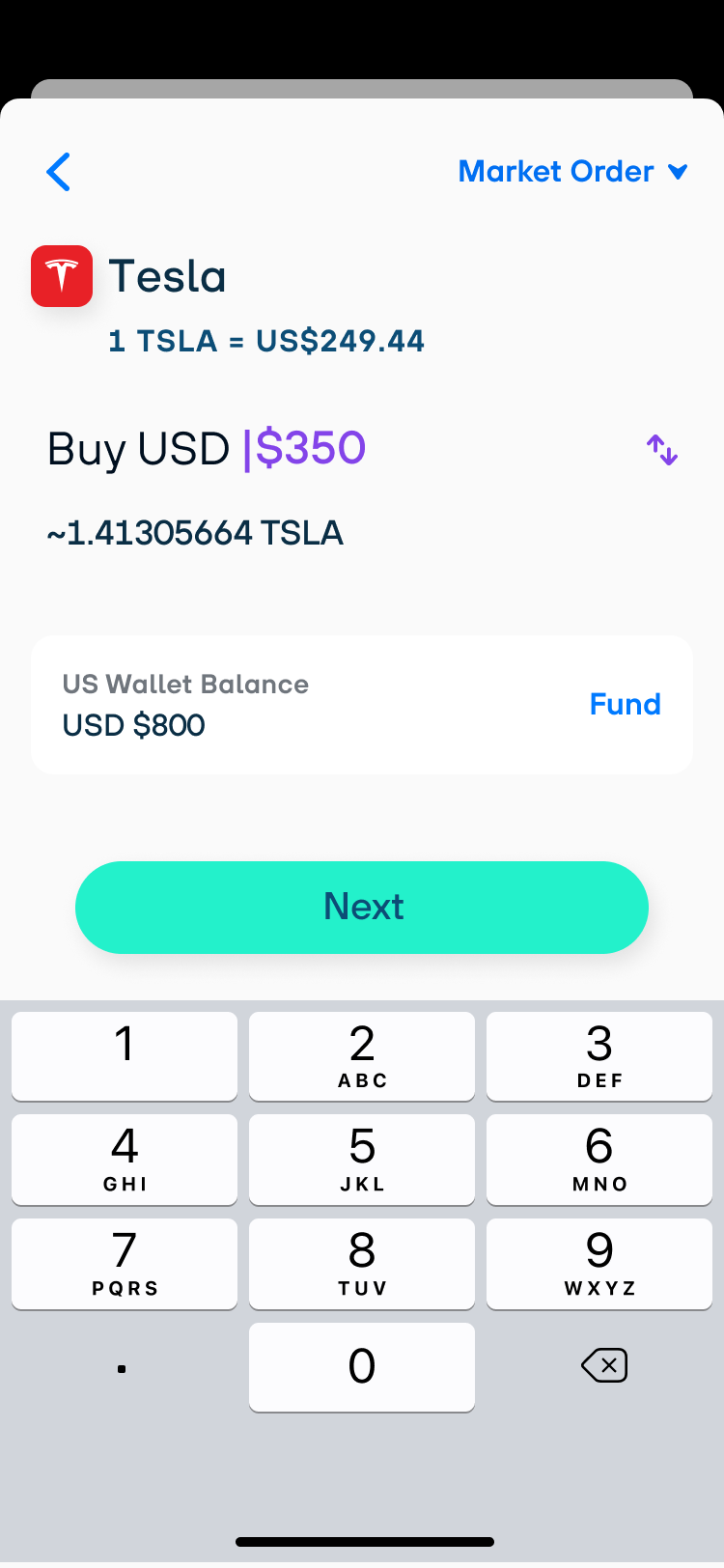Image resolution: width=724 pixels, height=1568 pixels.
Task: Add a decimal point from the keypad
Action: tap(122, 1368)
